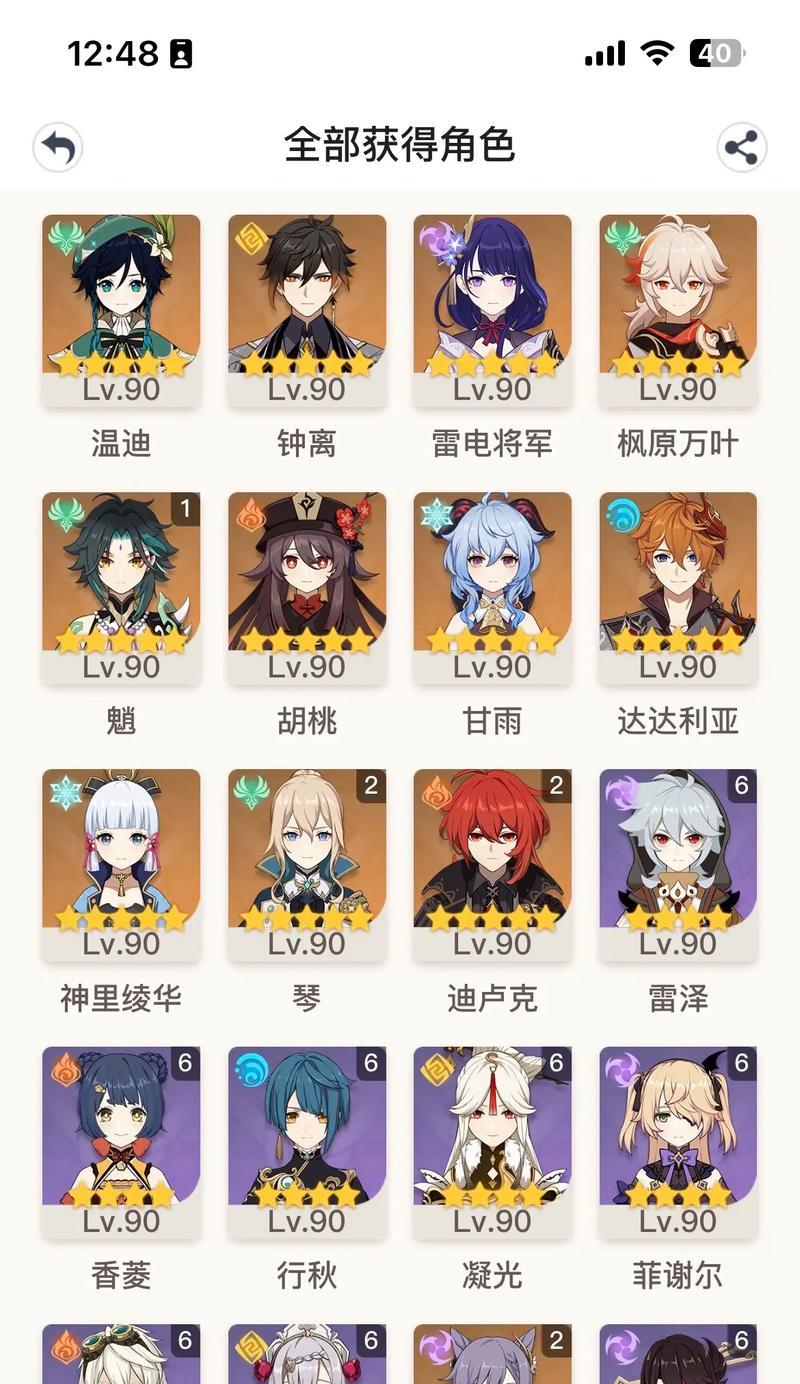The width and height of the screenshot is (800, 1384).
Task: Select 菲谢尔 character card
Action: [678, 1143]
